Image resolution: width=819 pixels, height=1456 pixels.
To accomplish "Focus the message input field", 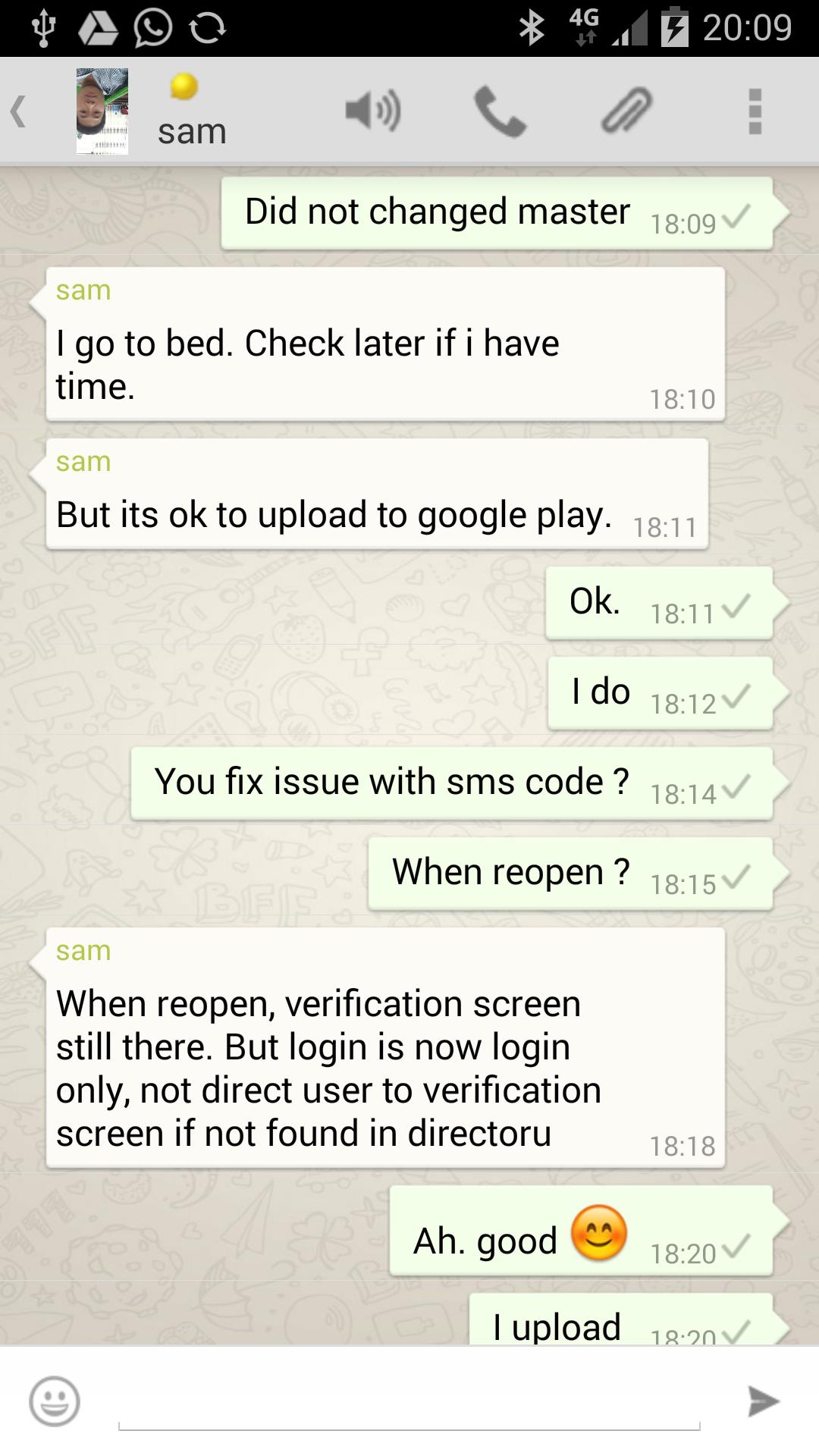I will click(409, 1403).
